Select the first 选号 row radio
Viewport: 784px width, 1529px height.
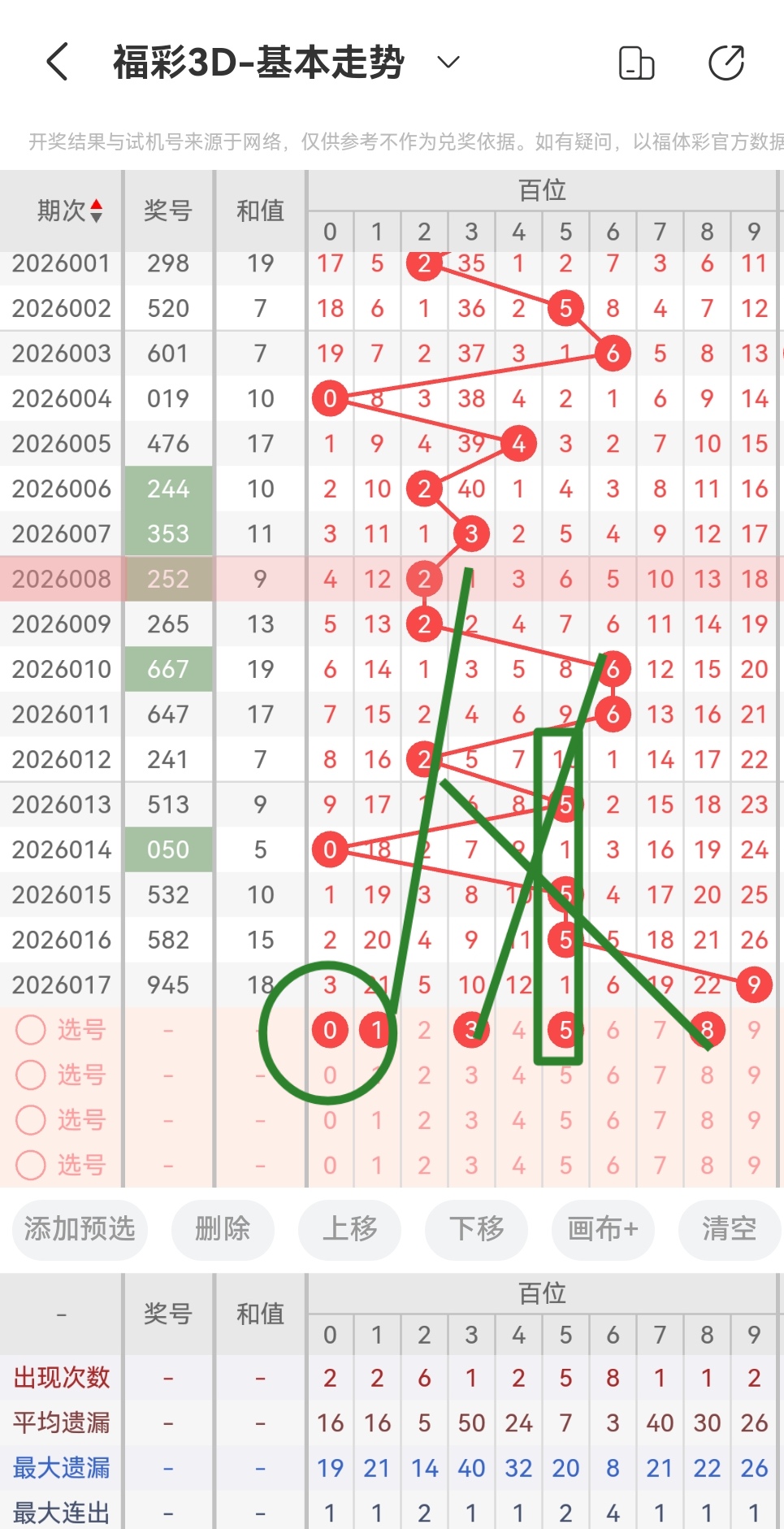point(31,1030)
